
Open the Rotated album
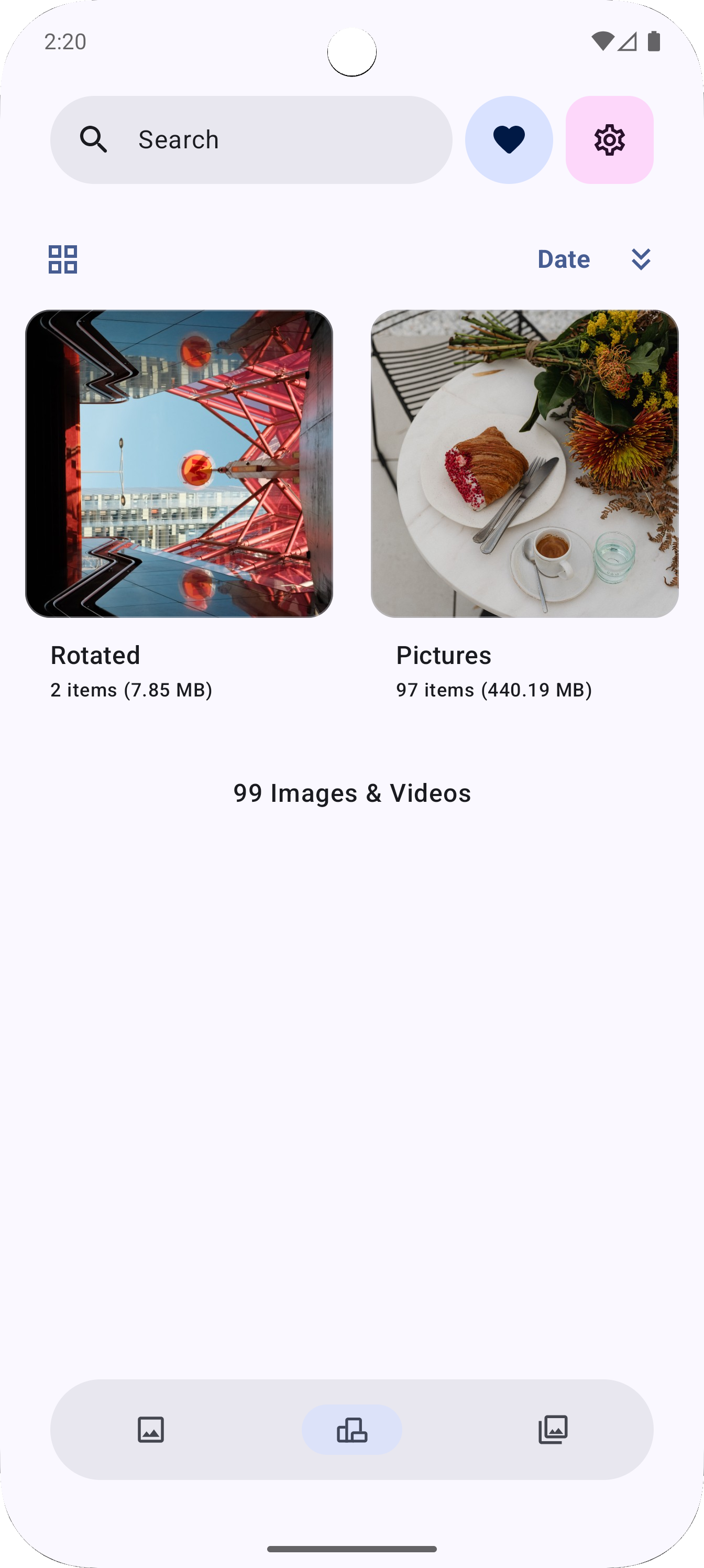tap(179, 464)
